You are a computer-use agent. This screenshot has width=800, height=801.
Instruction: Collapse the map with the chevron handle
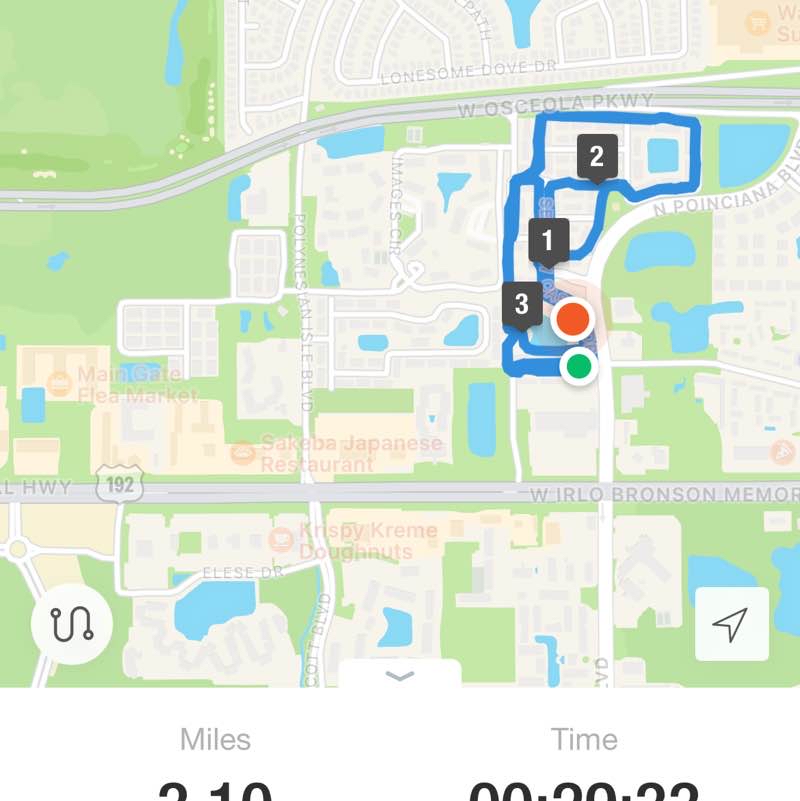[400, 676]
